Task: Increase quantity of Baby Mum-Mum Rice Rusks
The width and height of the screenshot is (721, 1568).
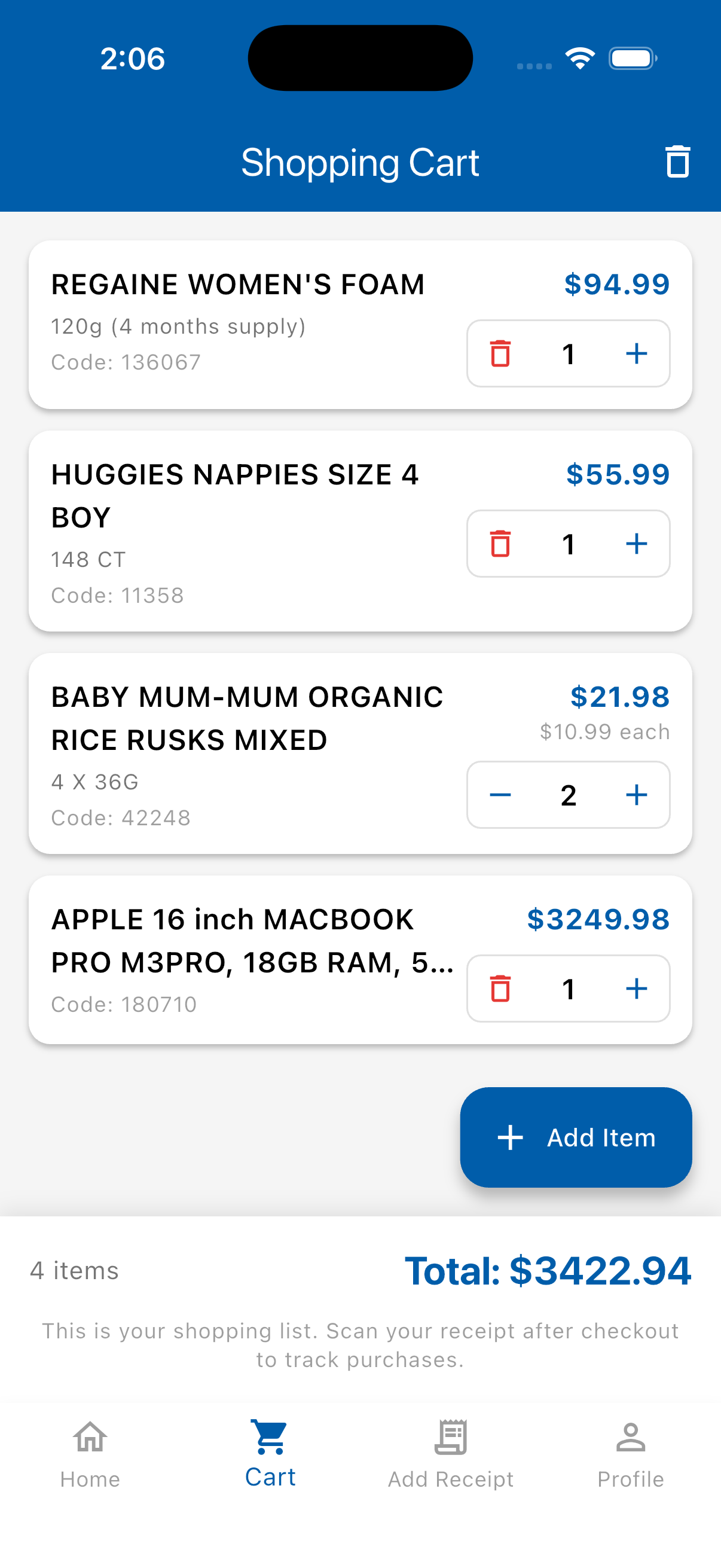Action: (637, 794)
